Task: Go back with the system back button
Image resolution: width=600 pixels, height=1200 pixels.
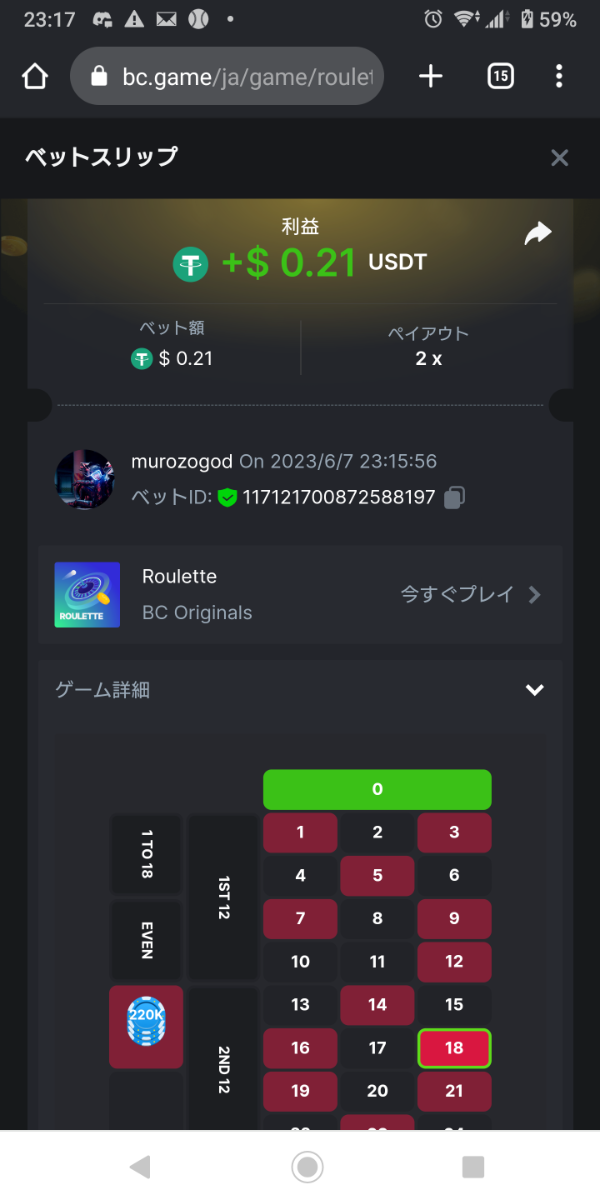Action: coord(140,1166)
